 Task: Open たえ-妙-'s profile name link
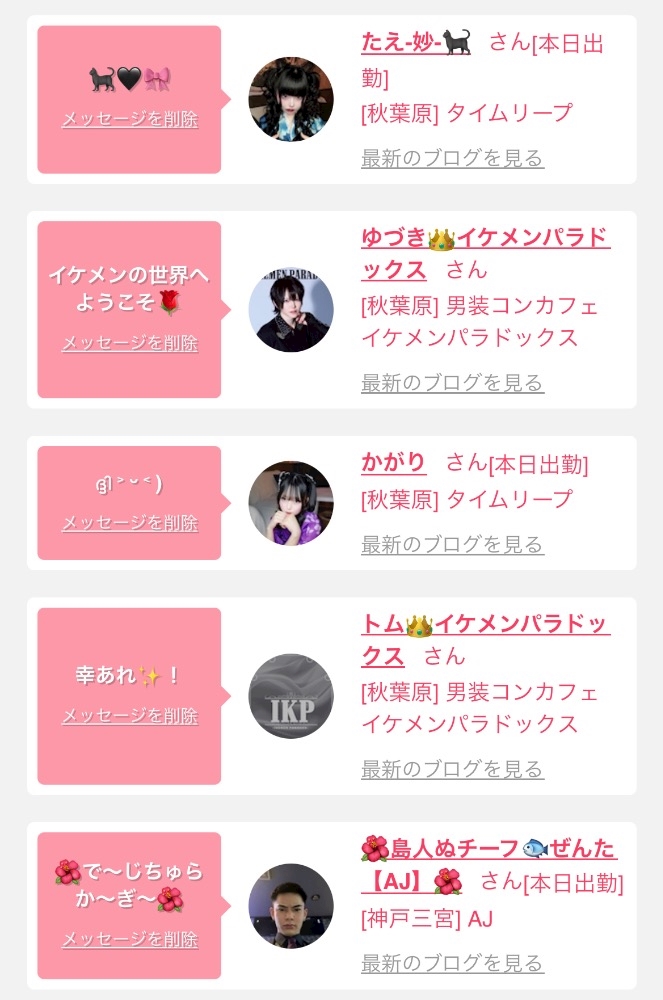coord(415,43)
